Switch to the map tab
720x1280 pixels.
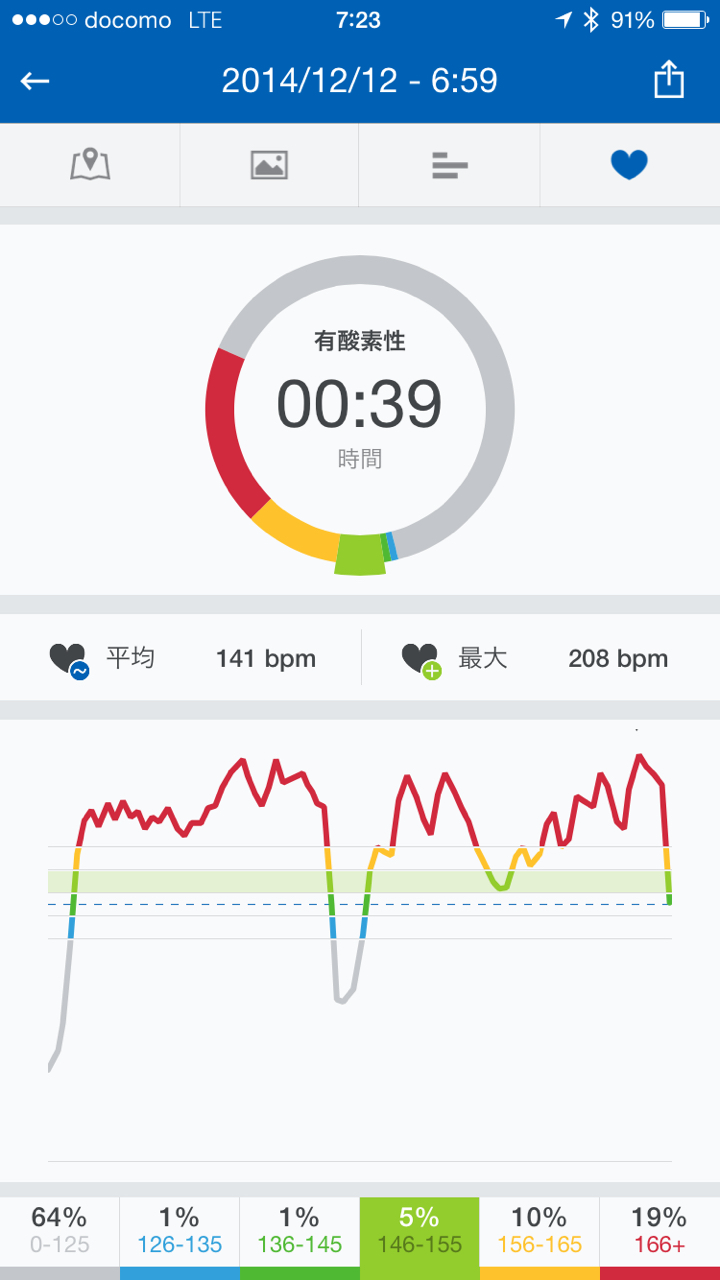90,165
